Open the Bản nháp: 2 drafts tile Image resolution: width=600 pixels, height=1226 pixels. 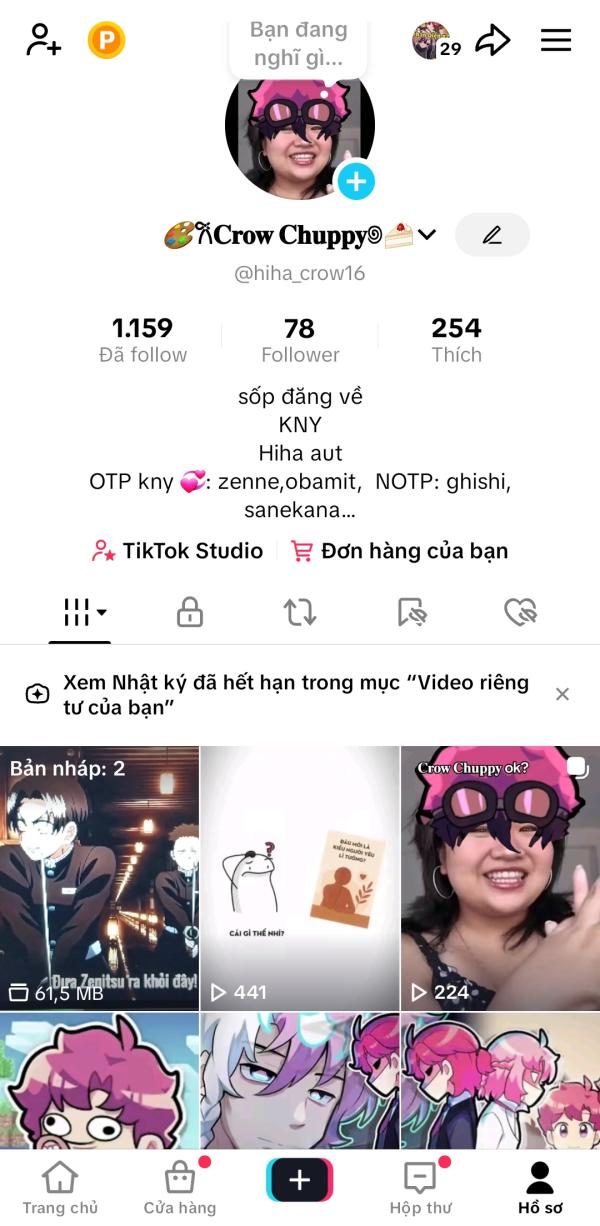click(99, 878)
